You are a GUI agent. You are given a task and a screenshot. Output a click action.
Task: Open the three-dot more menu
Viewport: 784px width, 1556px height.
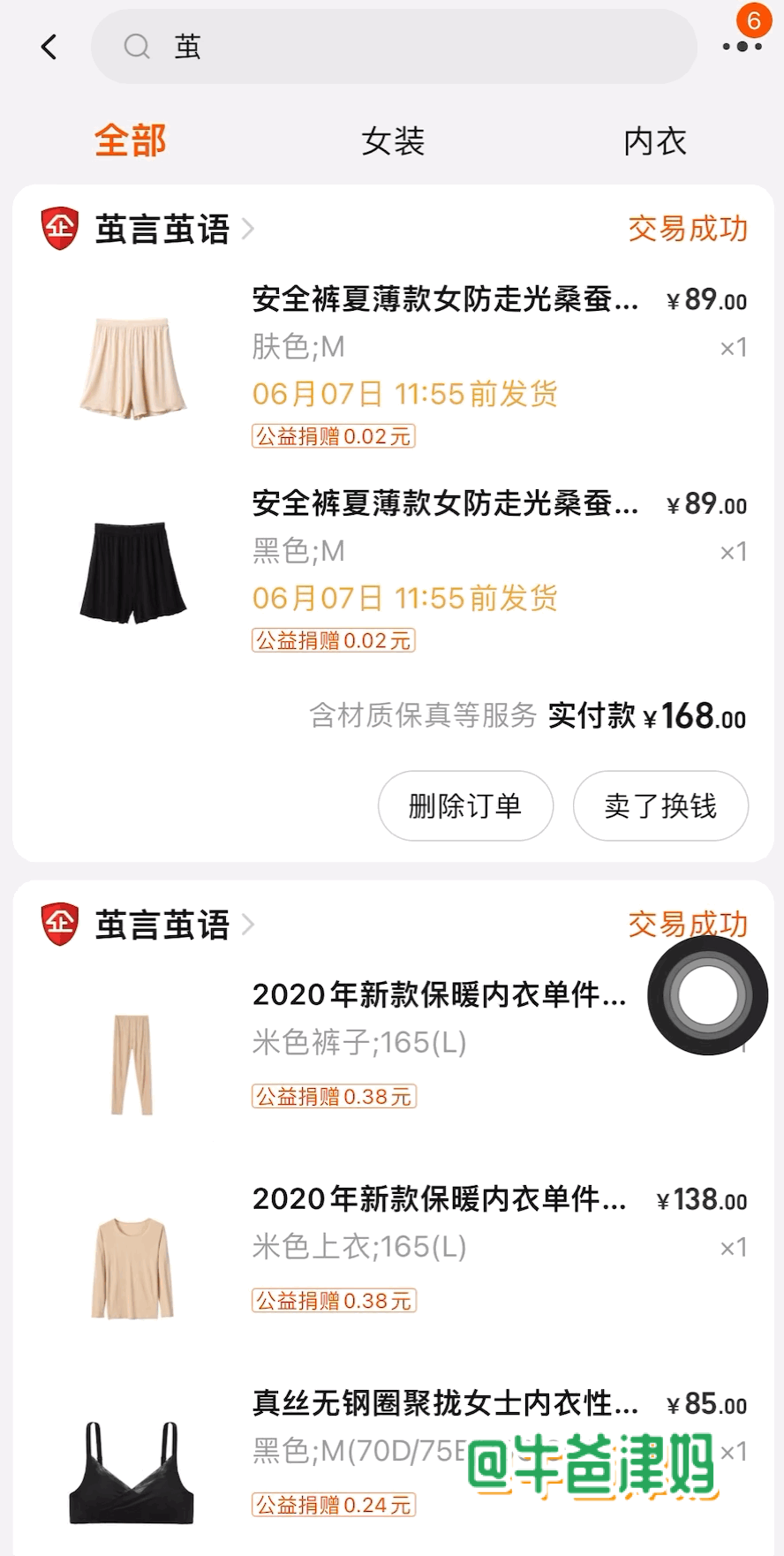coord(742,46)
